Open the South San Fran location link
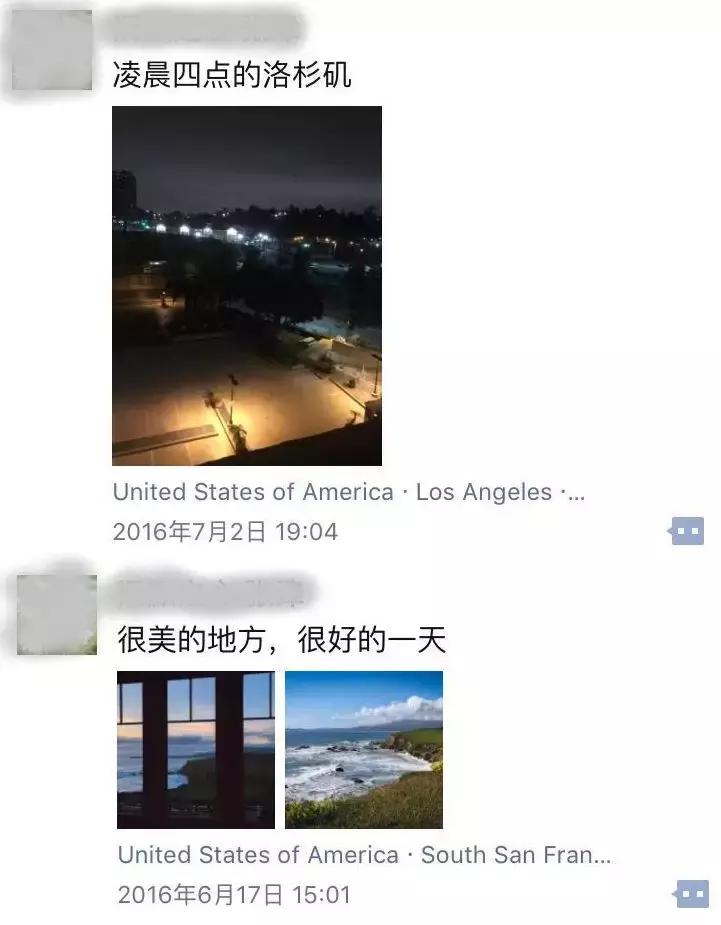 click(x=348, y=855)
